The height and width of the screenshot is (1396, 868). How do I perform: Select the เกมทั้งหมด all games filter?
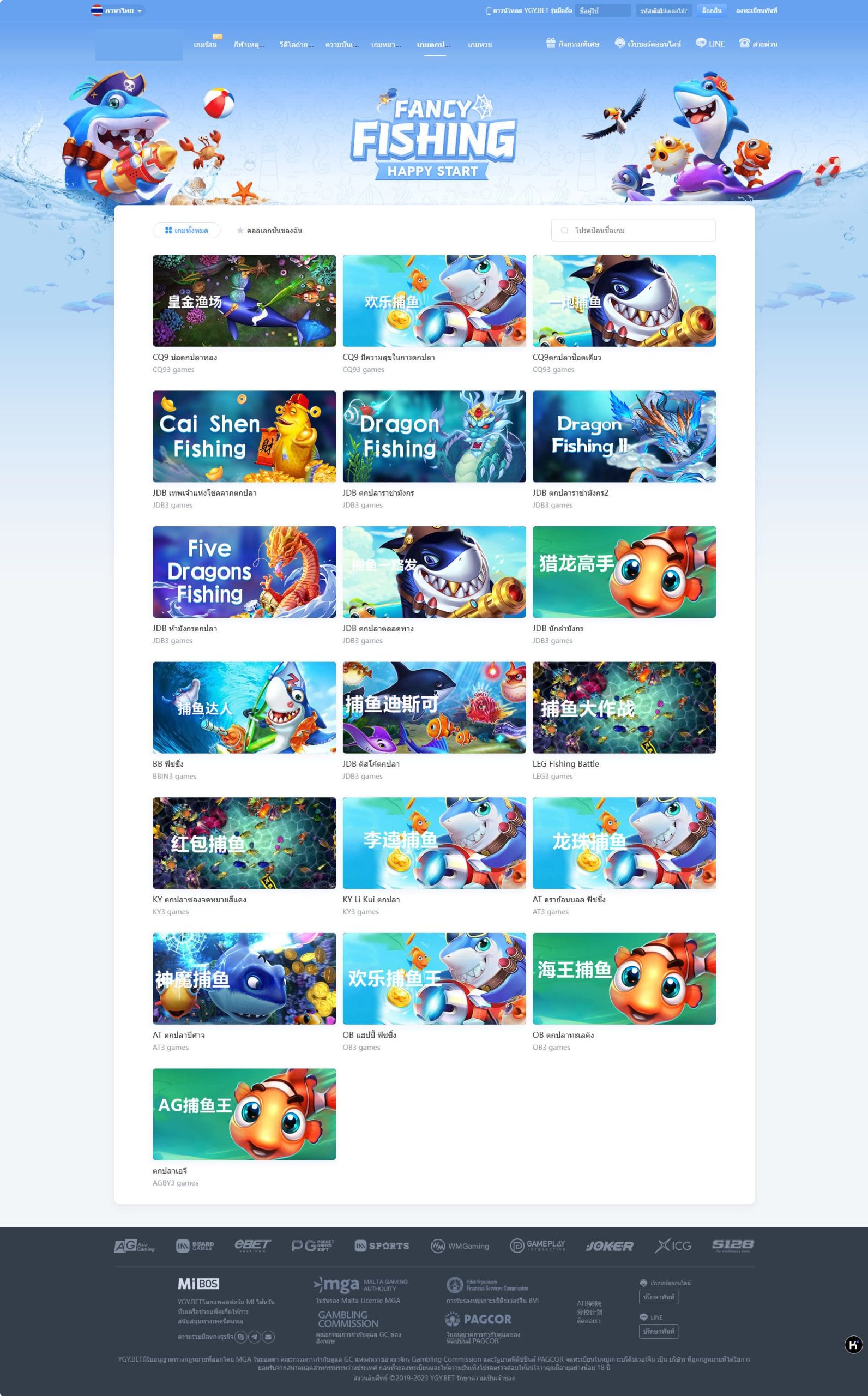(186, 230)
